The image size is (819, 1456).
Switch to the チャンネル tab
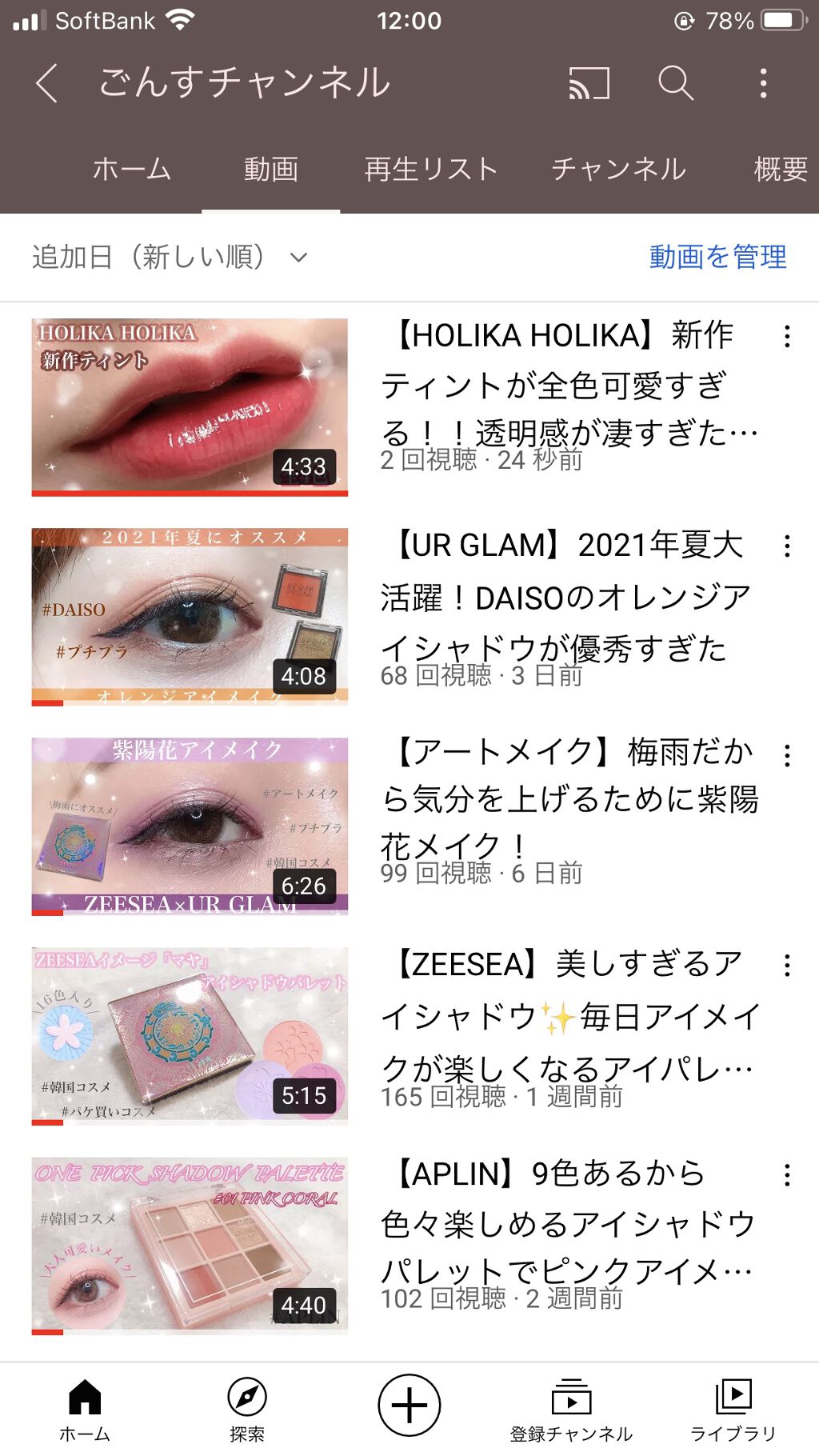point(618,170)
